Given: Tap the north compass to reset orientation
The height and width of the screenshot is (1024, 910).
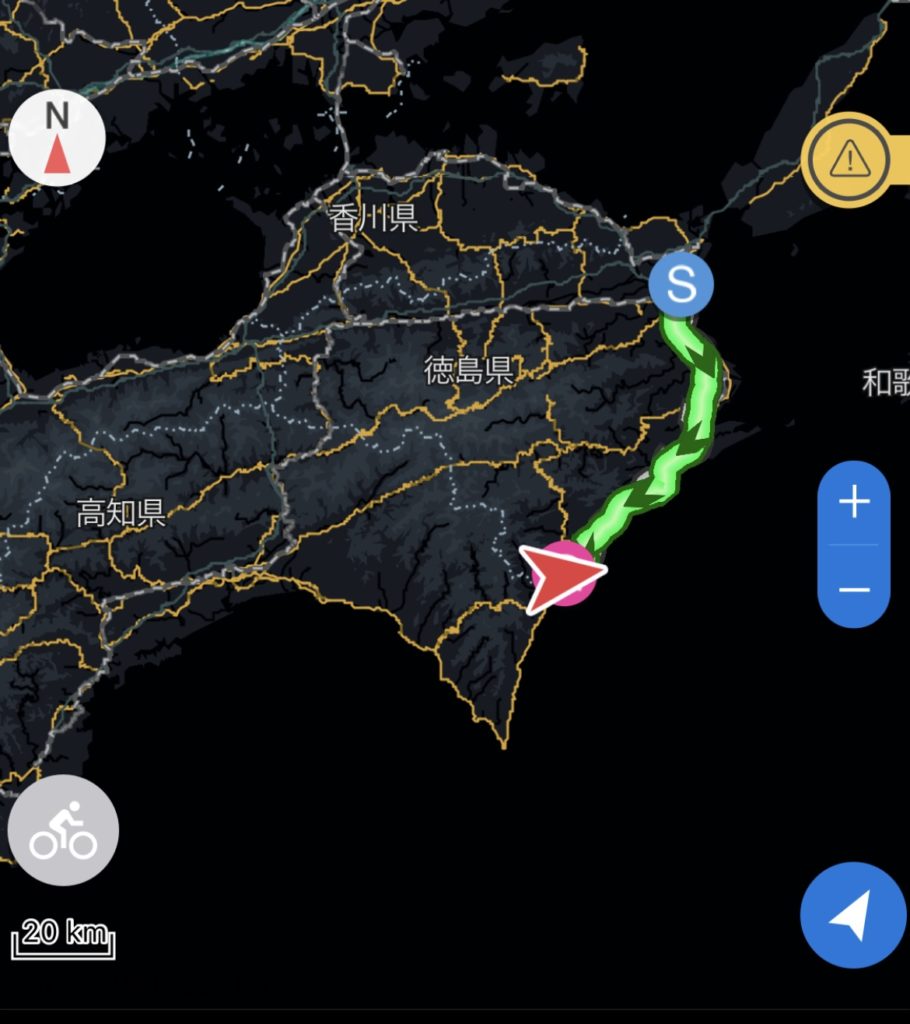Looking at the screenshot, I should (x=57, y=139).
